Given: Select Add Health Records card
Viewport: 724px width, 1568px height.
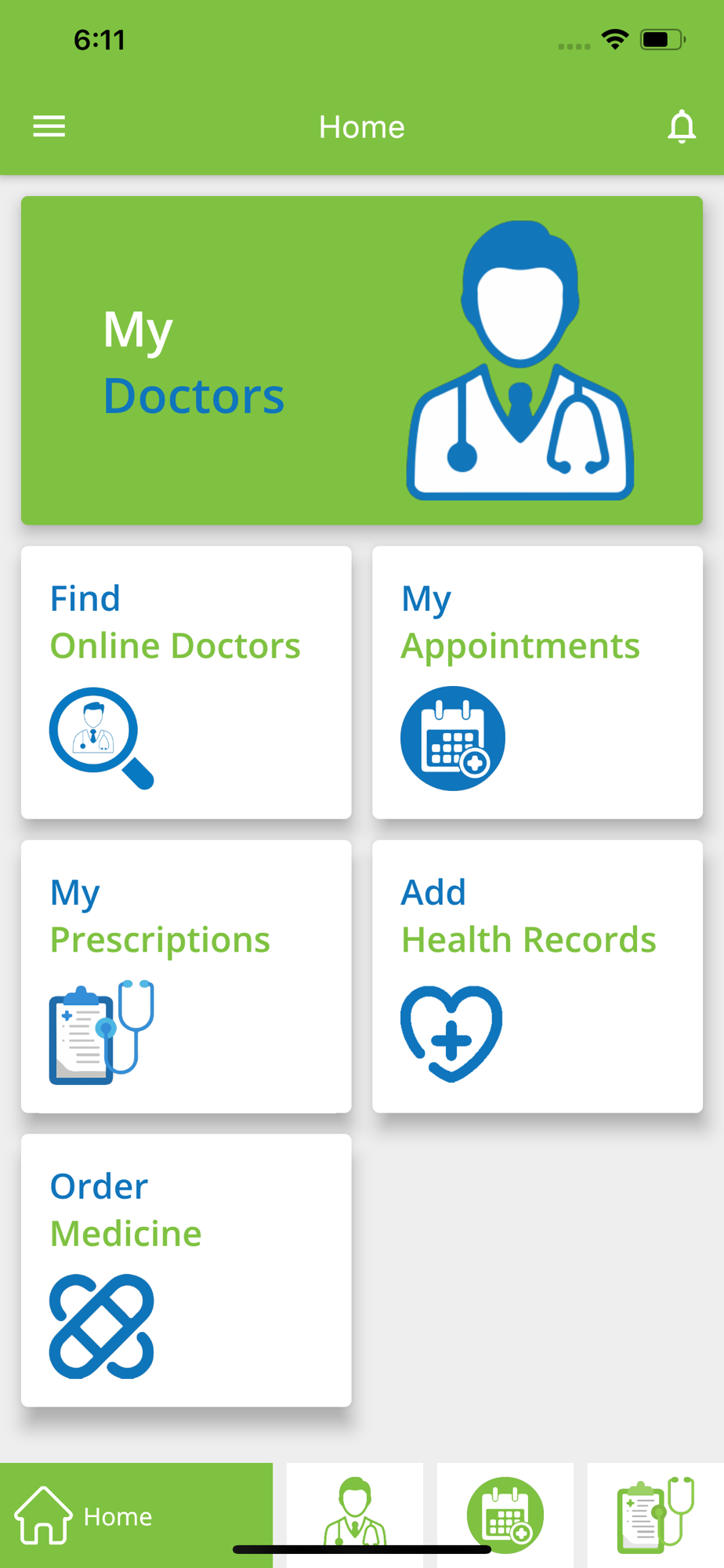Looking at the screenshot, I should 538,976.
